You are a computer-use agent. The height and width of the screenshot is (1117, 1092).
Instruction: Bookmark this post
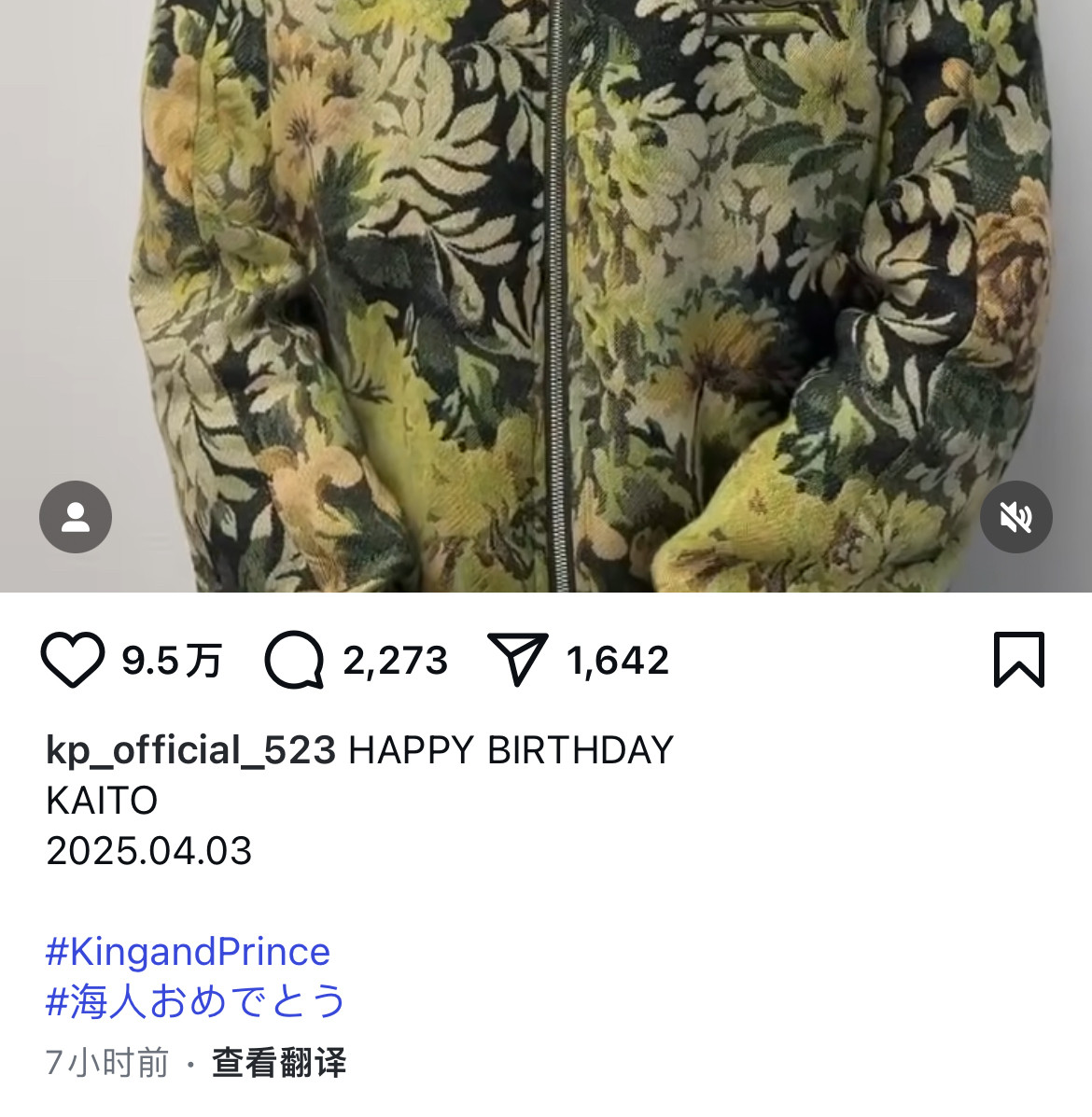pos(1018,660)
